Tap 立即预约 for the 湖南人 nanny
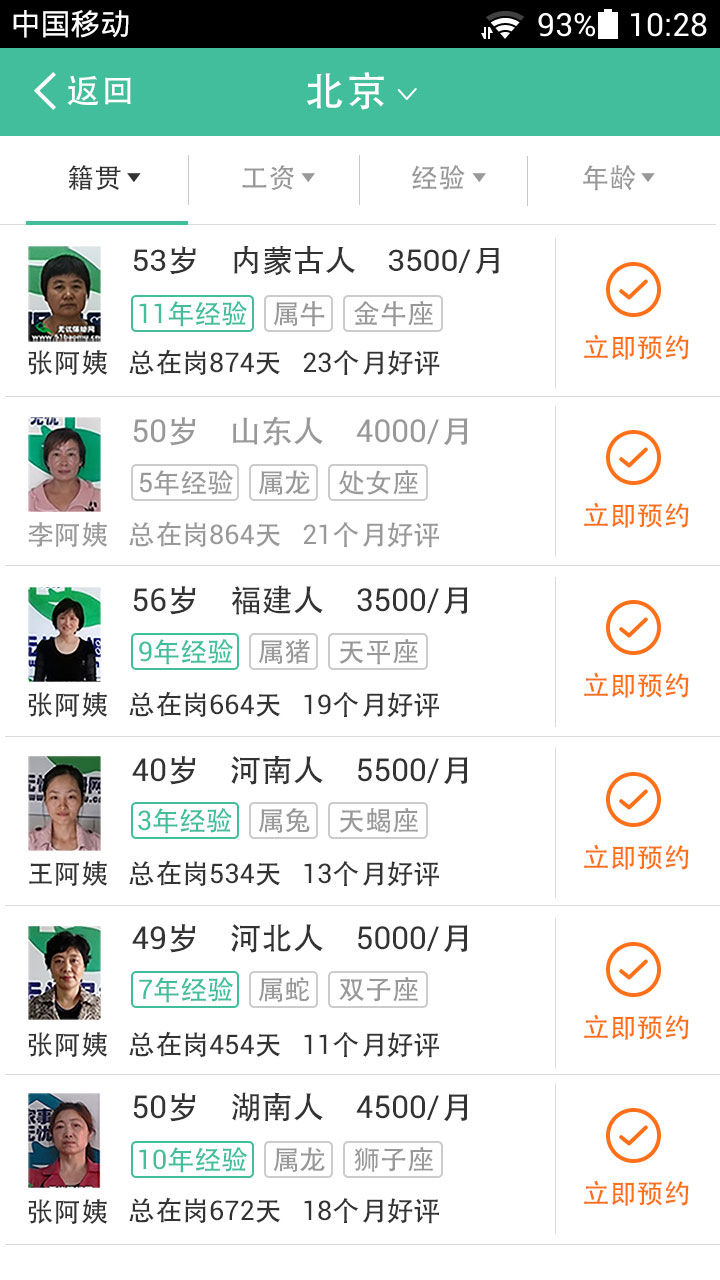 pyautogui.click(x=636, y=1159)
